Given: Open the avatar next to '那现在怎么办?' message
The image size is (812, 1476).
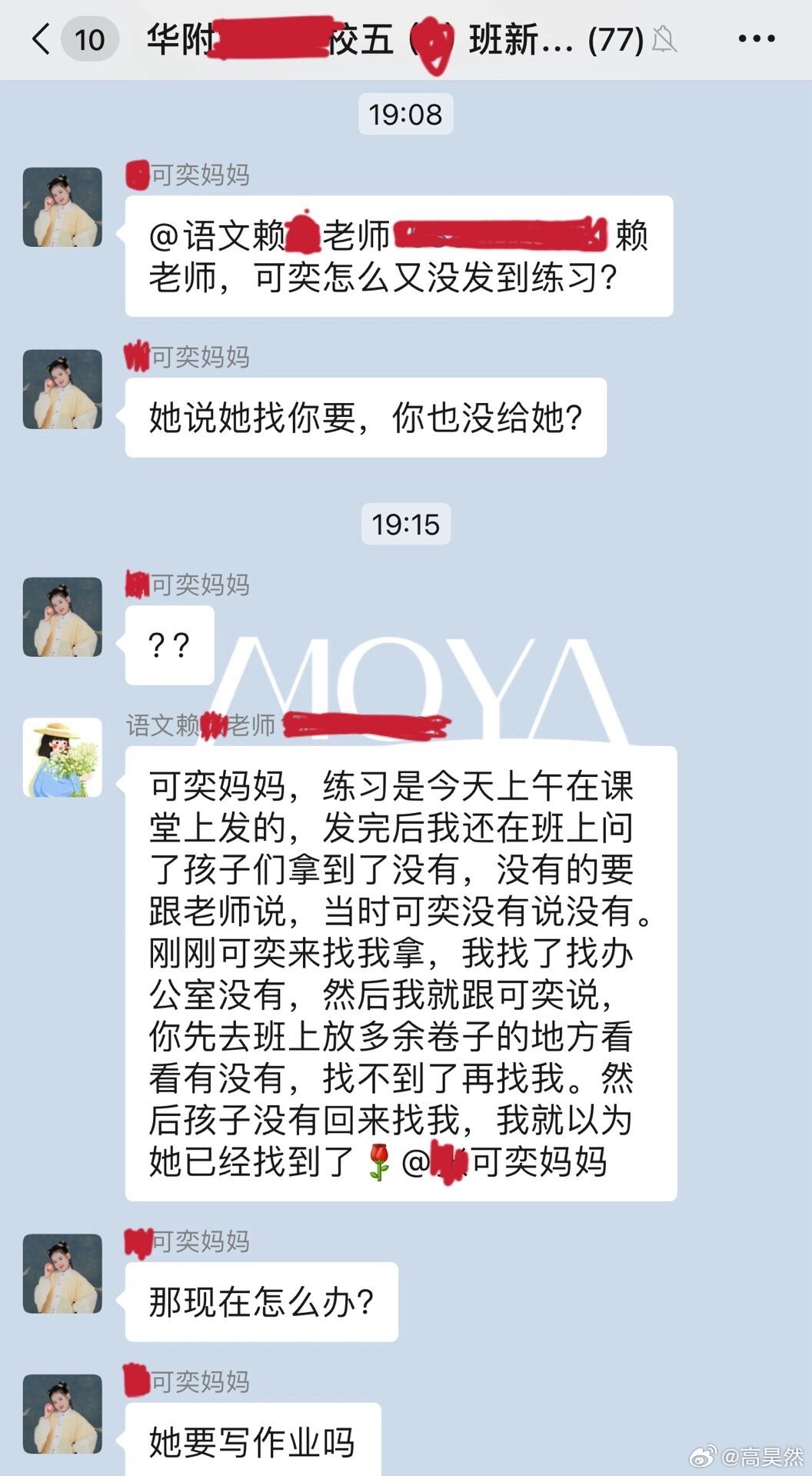Looking at the screenshot, I should tap(62, 1273).
